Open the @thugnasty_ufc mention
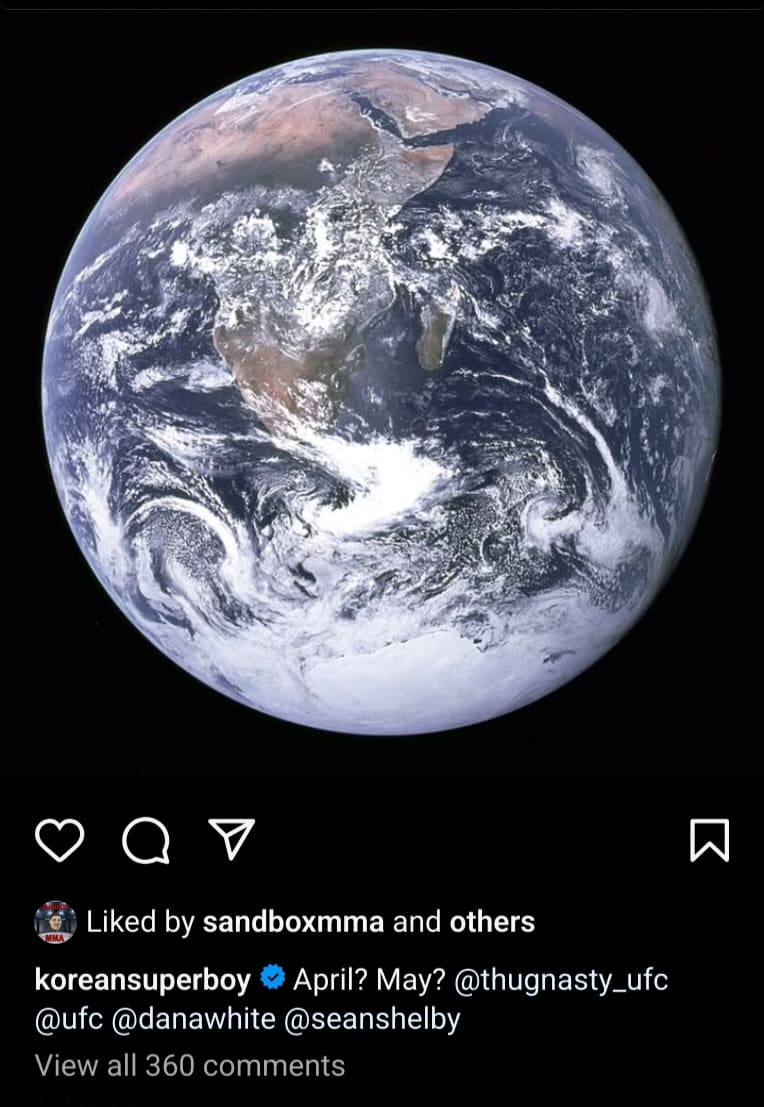Image resolution: width=764 pixels, height=1107 pixels. pyautogui.click(x=561, y=980)
